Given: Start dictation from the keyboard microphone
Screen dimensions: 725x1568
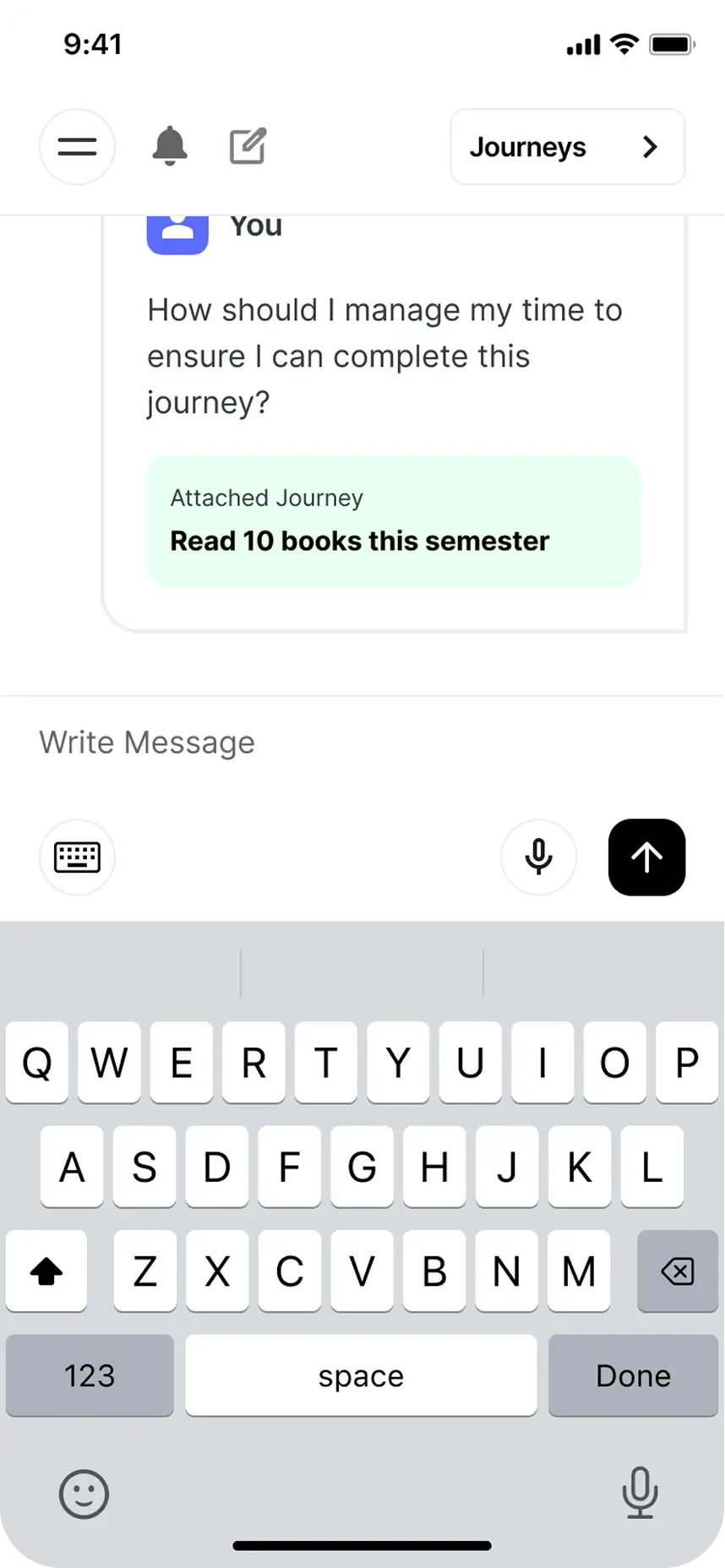Looking at the screenshot, I should pyautogui.click(x=640, y=1492).
